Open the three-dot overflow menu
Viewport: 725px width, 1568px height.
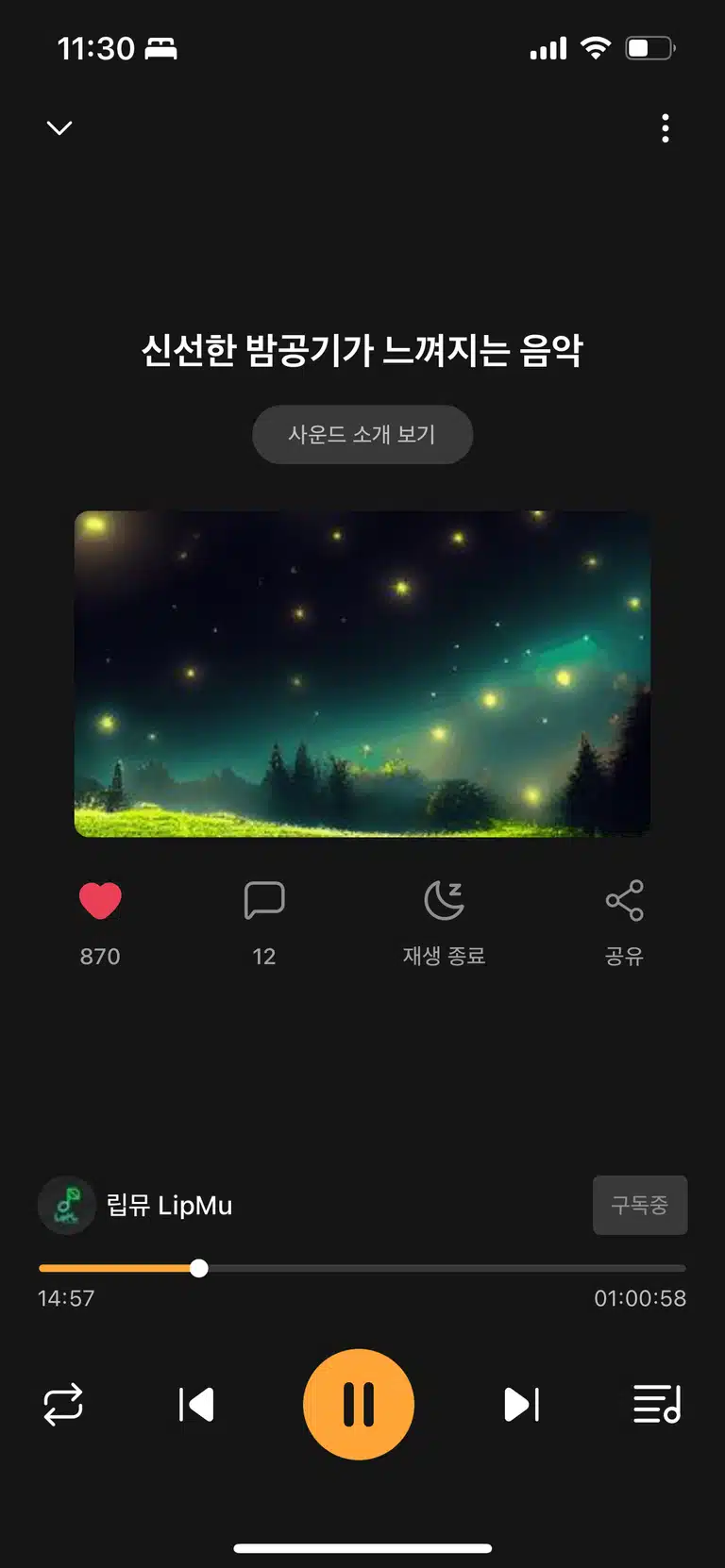coord(666,128)
